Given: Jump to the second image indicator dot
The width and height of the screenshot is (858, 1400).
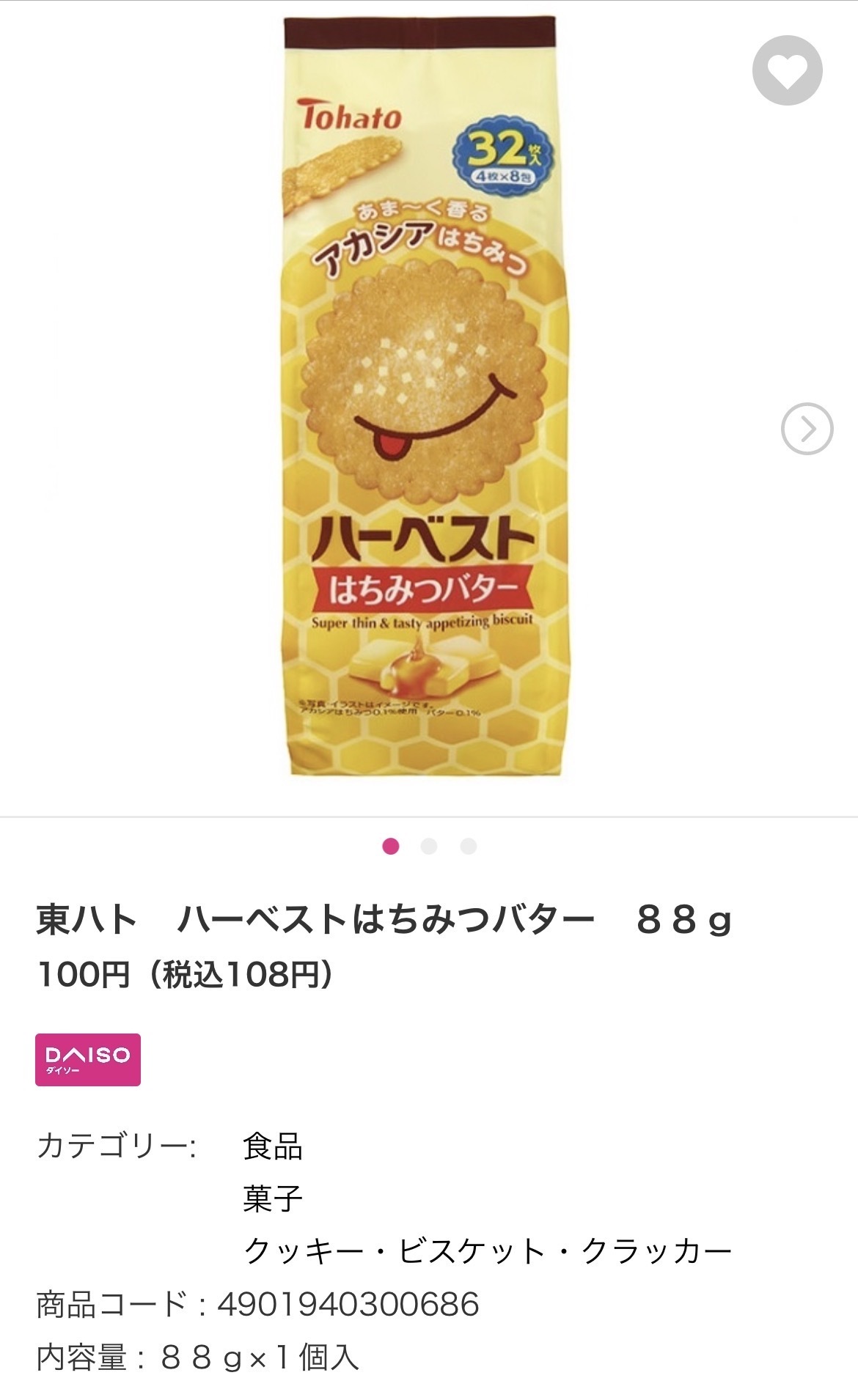Looking at the screenshot, I should pyautogui.click(x=429, y=847).
